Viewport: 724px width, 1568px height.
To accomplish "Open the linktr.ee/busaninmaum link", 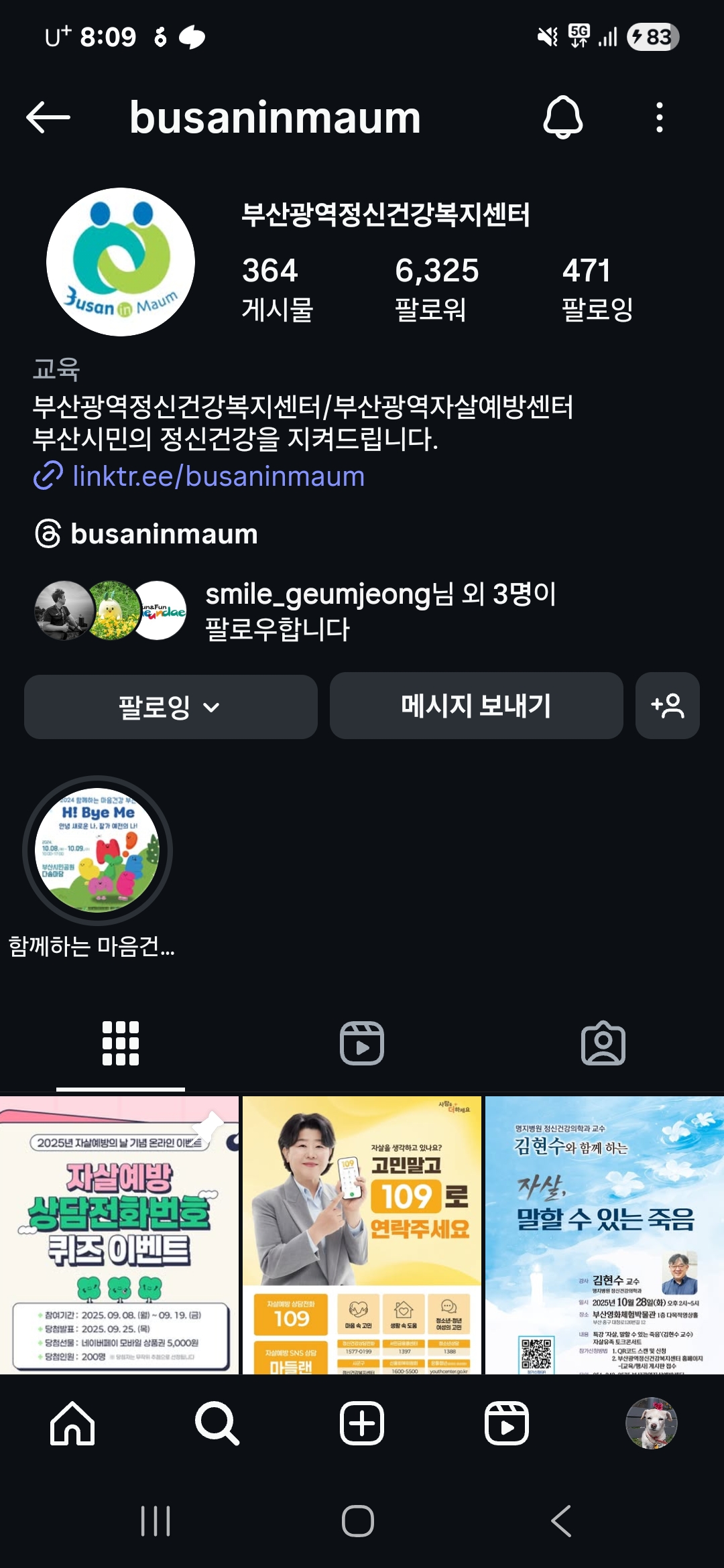I will coord(218,476).
